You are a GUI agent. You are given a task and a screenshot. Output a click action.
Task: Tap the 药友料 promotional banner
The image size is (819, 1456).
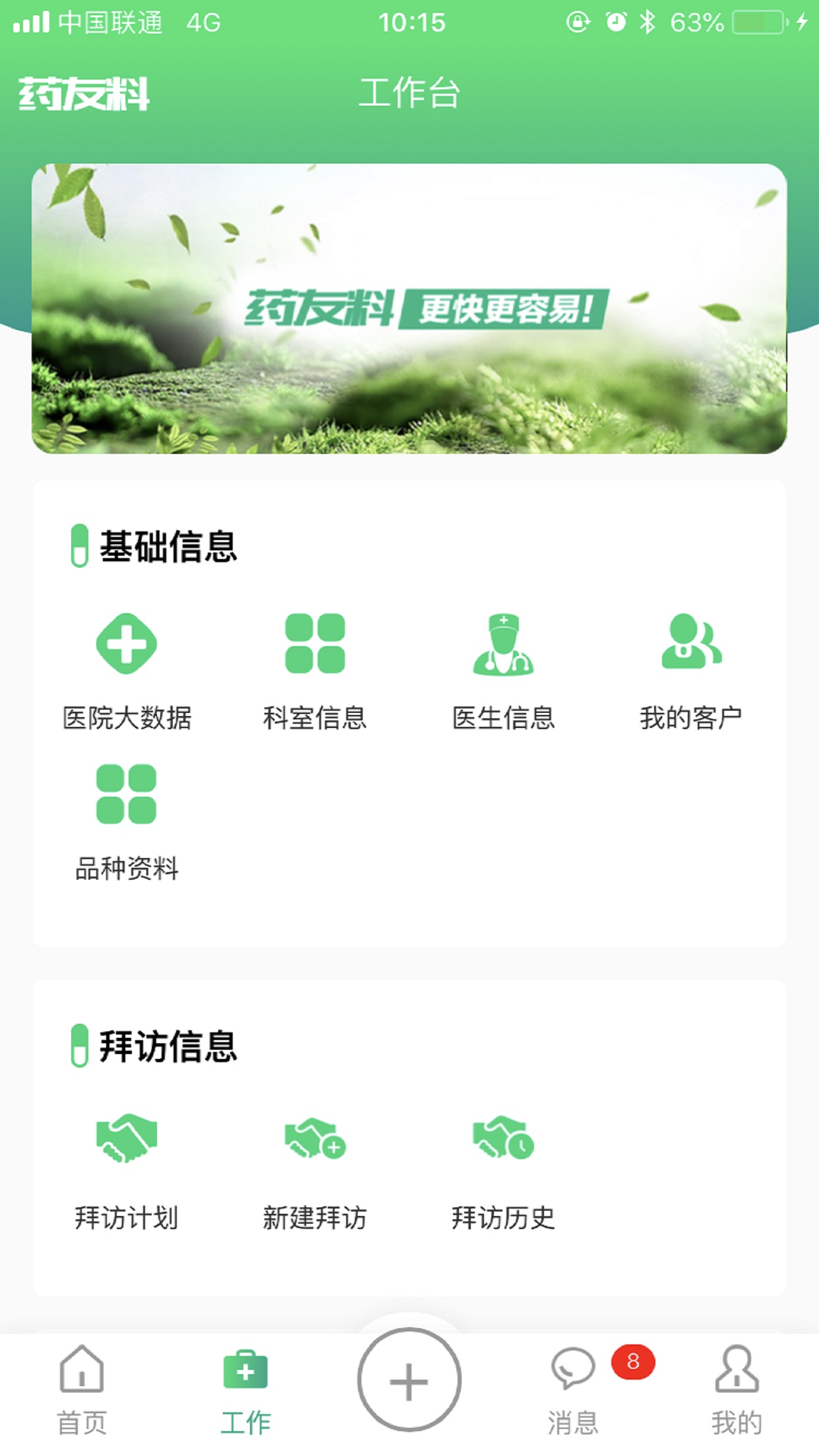coord(409,308)
